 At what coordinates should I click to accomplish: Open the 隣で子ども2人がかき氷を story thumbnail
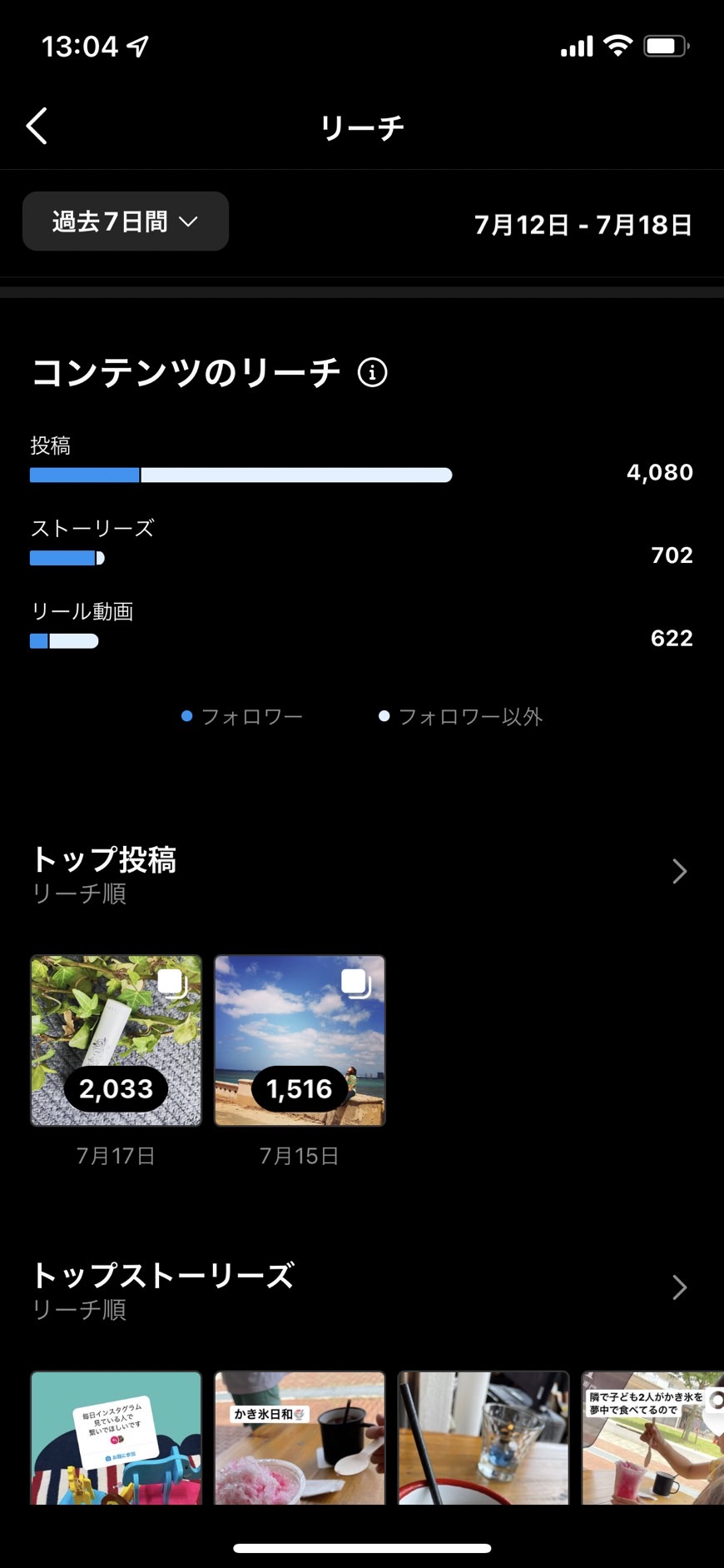653,1438
